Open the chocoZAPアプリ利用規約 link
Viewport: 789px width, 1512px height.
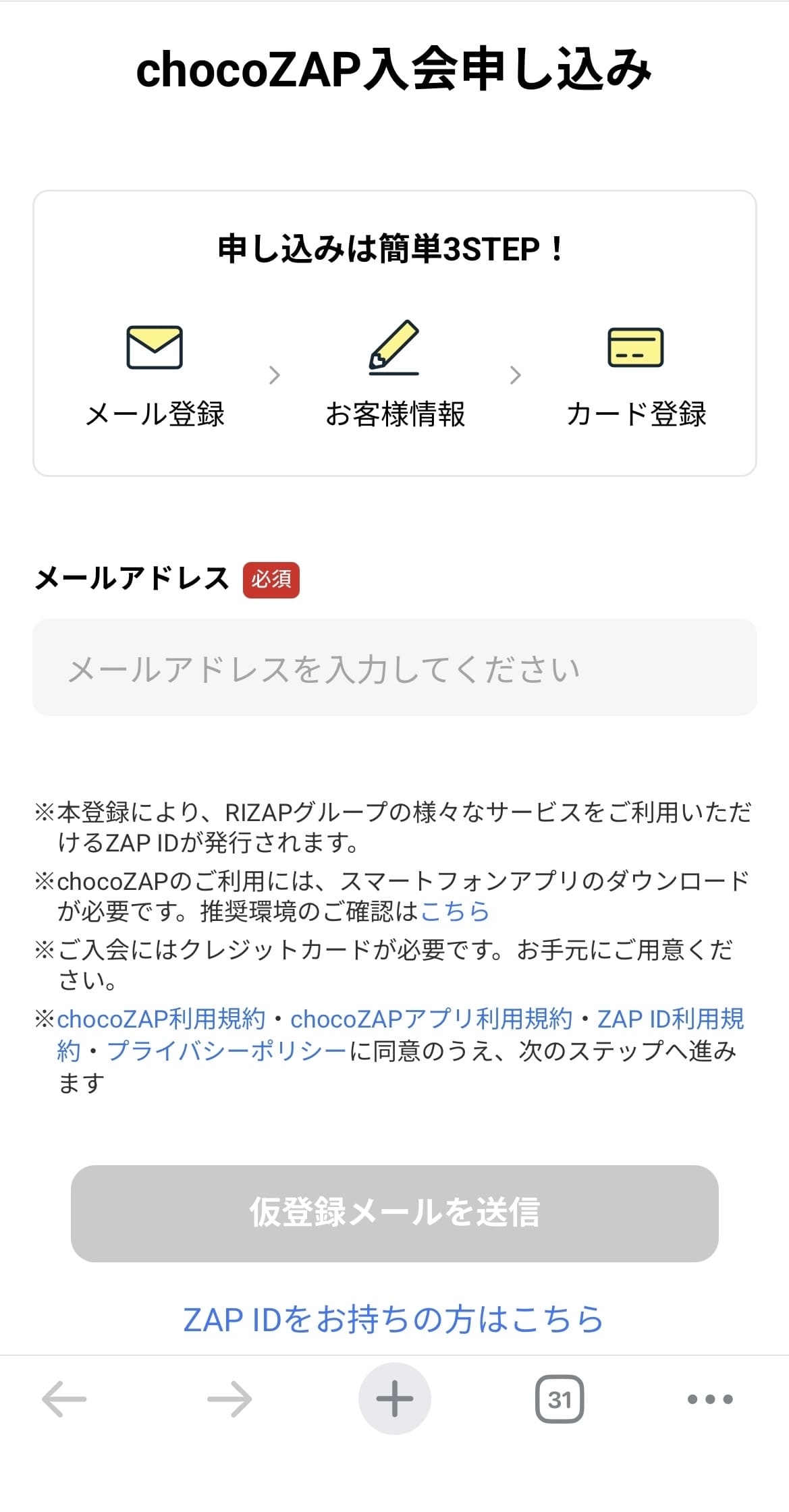[431, 1019]
